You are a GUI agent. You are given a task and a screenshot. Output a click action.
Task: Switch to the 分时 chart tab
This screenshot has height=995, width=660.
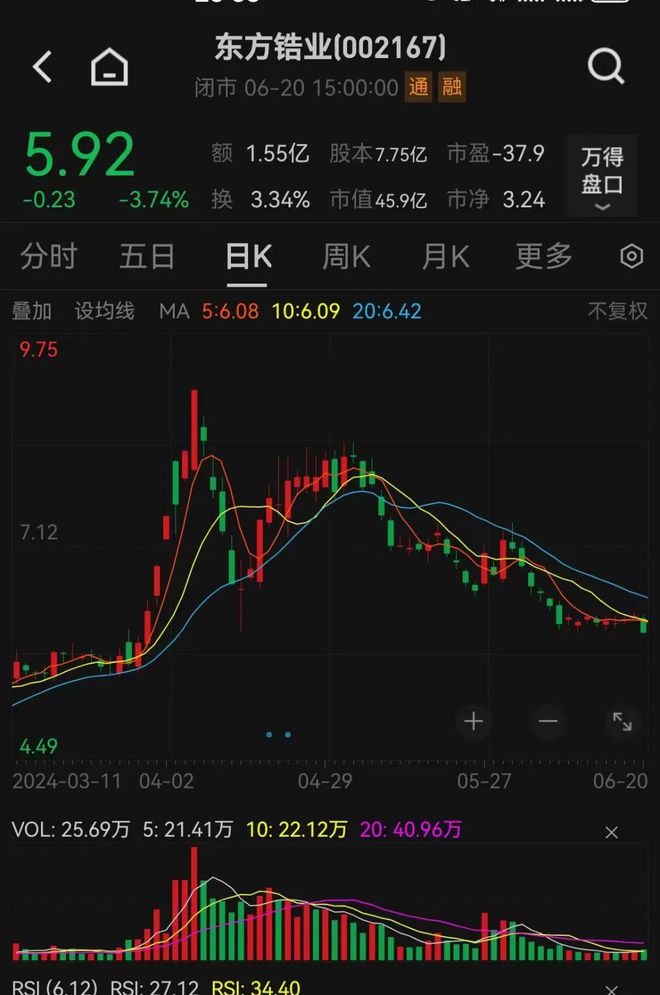tap(48, 257)
